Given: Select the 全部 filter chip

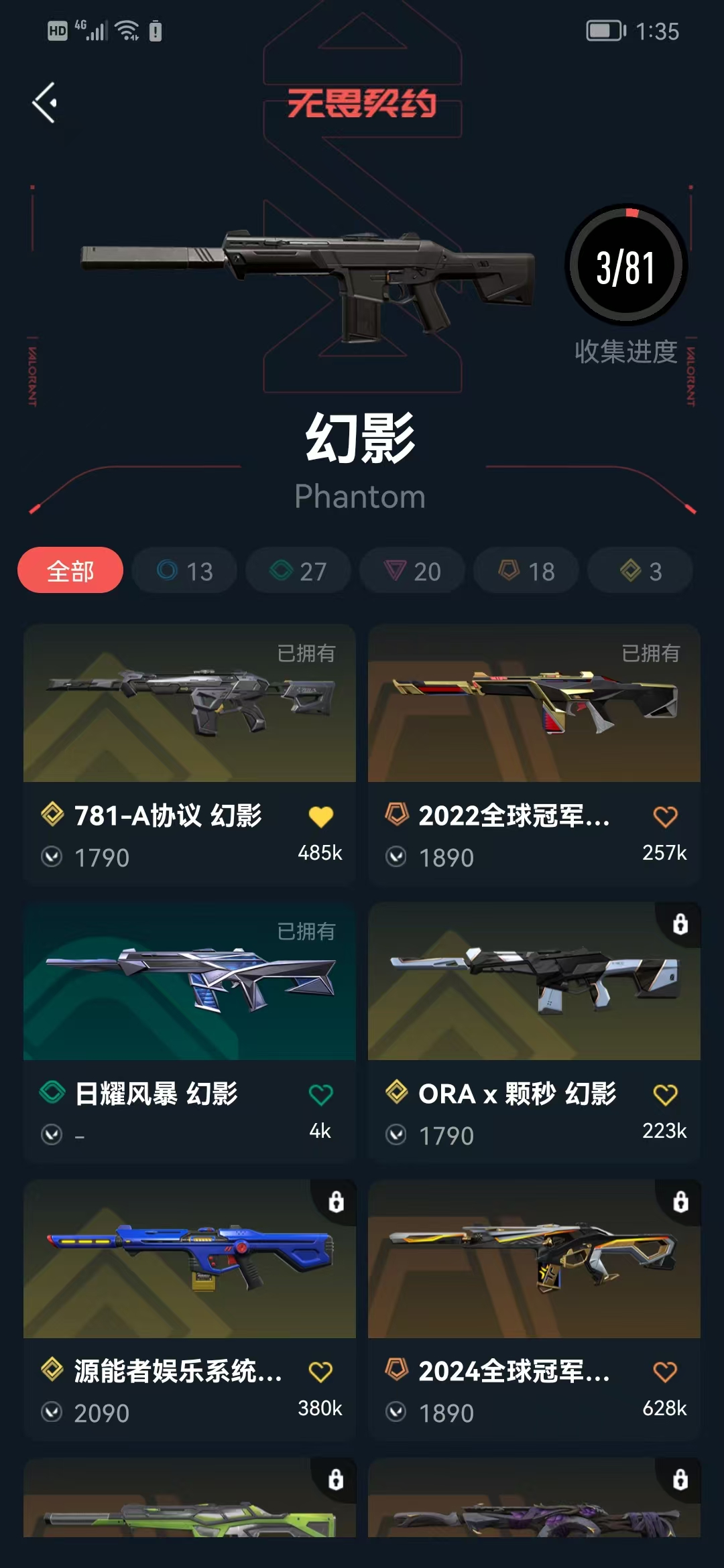Looking at the screenshot, I should pyautogui.click(x=70, y=571).
